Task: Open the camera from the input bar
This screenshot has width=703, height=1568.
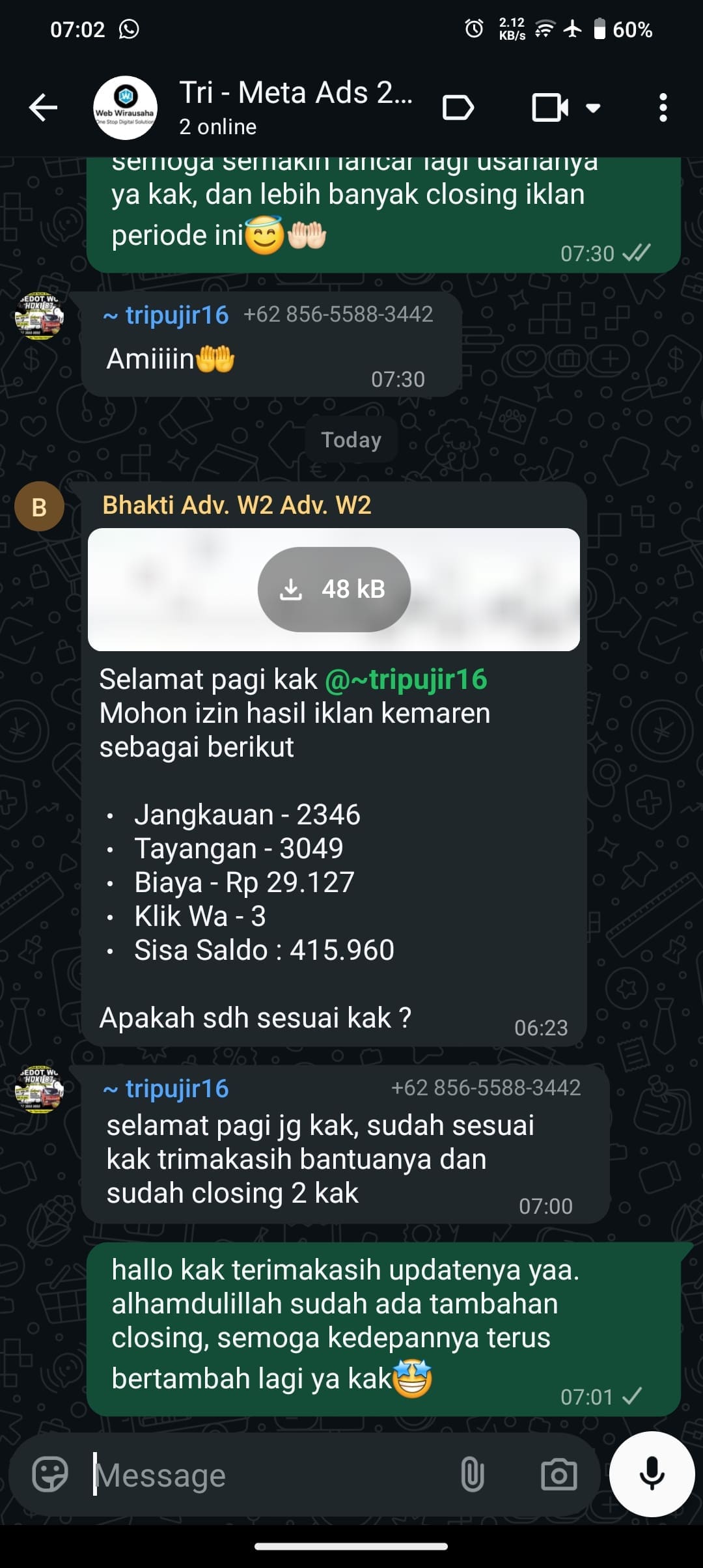Action: [x=558, y=1474]
